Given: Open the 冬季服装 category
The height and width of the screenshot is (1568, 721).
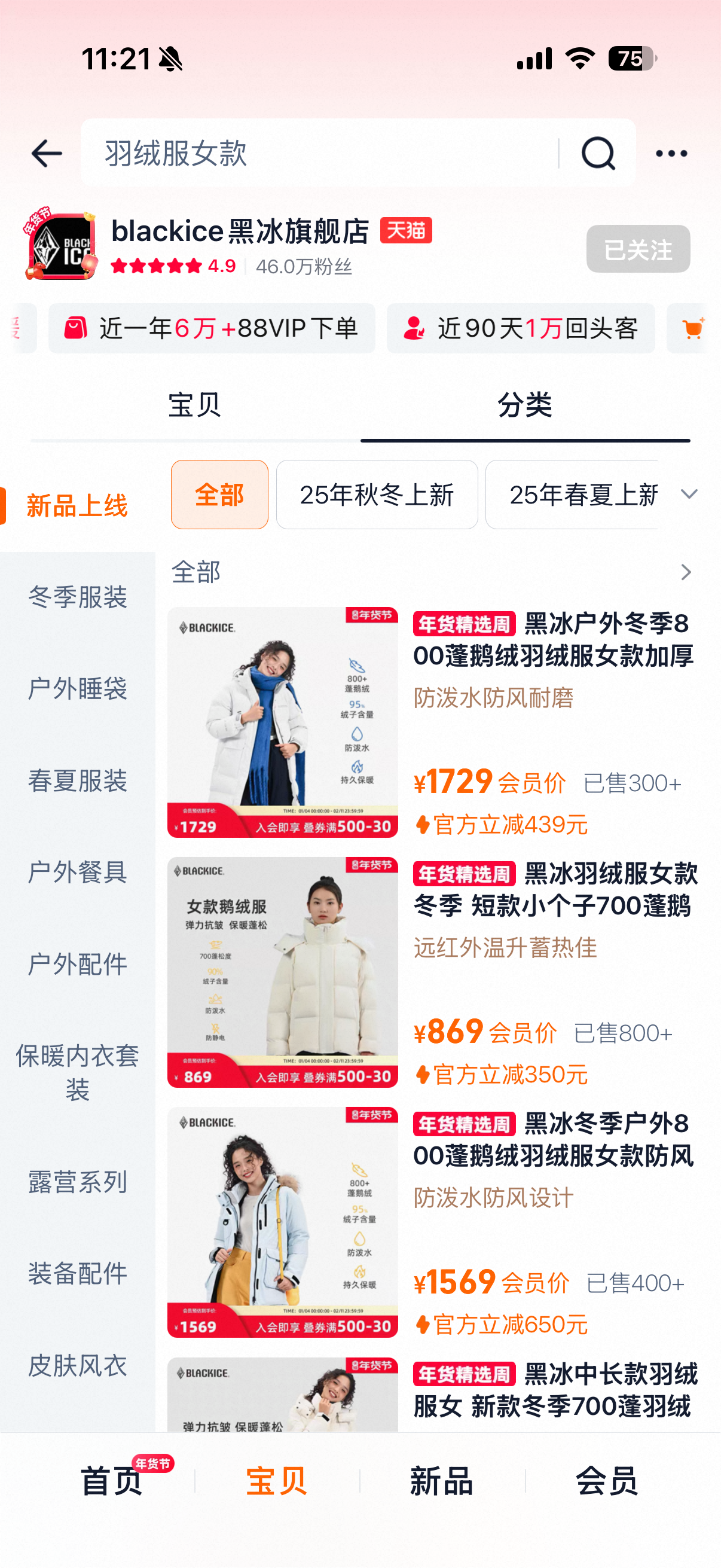Looking at the screenshot, I should tap(78, 597).
